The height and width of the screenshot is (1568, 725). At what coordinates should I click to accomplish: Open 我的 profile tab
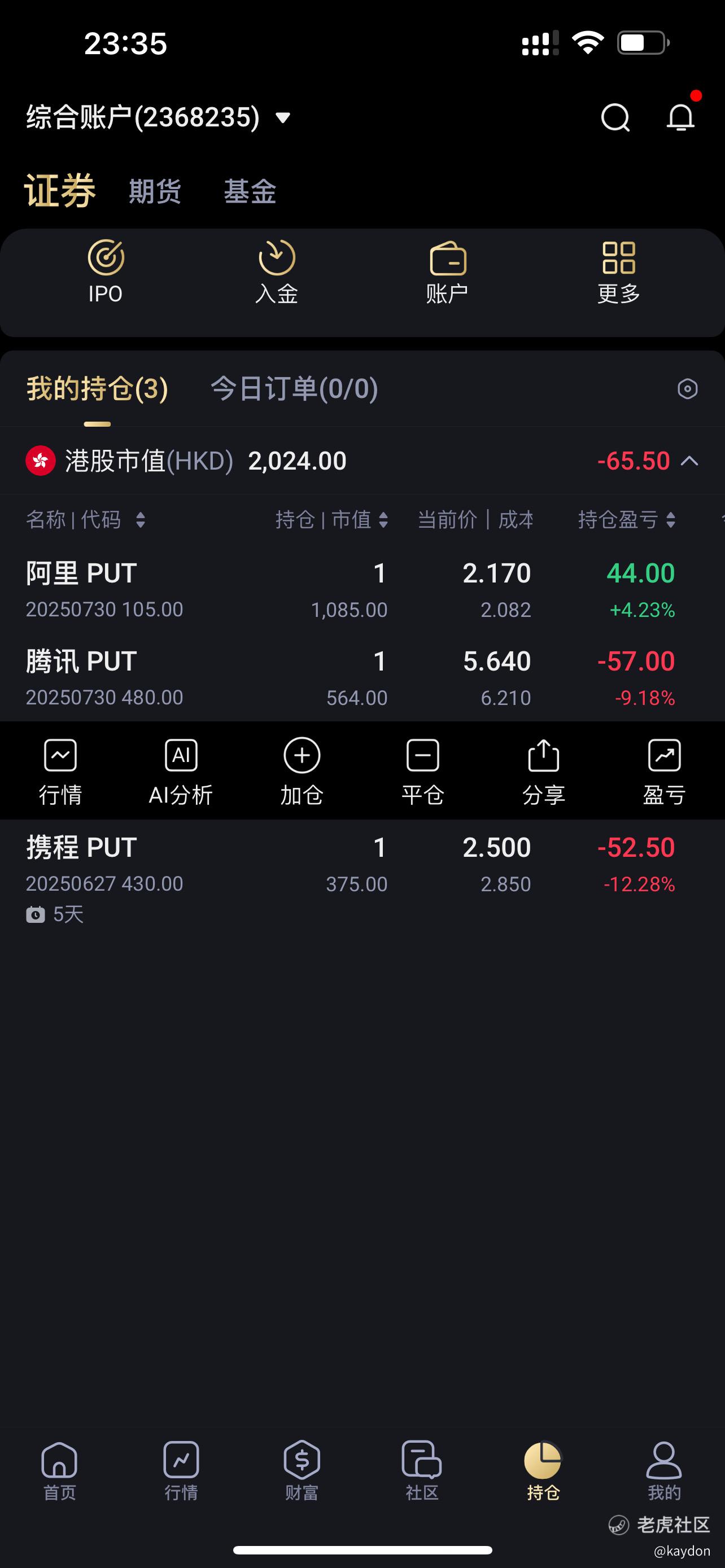pyautogui.click(x=664, y=1470)
